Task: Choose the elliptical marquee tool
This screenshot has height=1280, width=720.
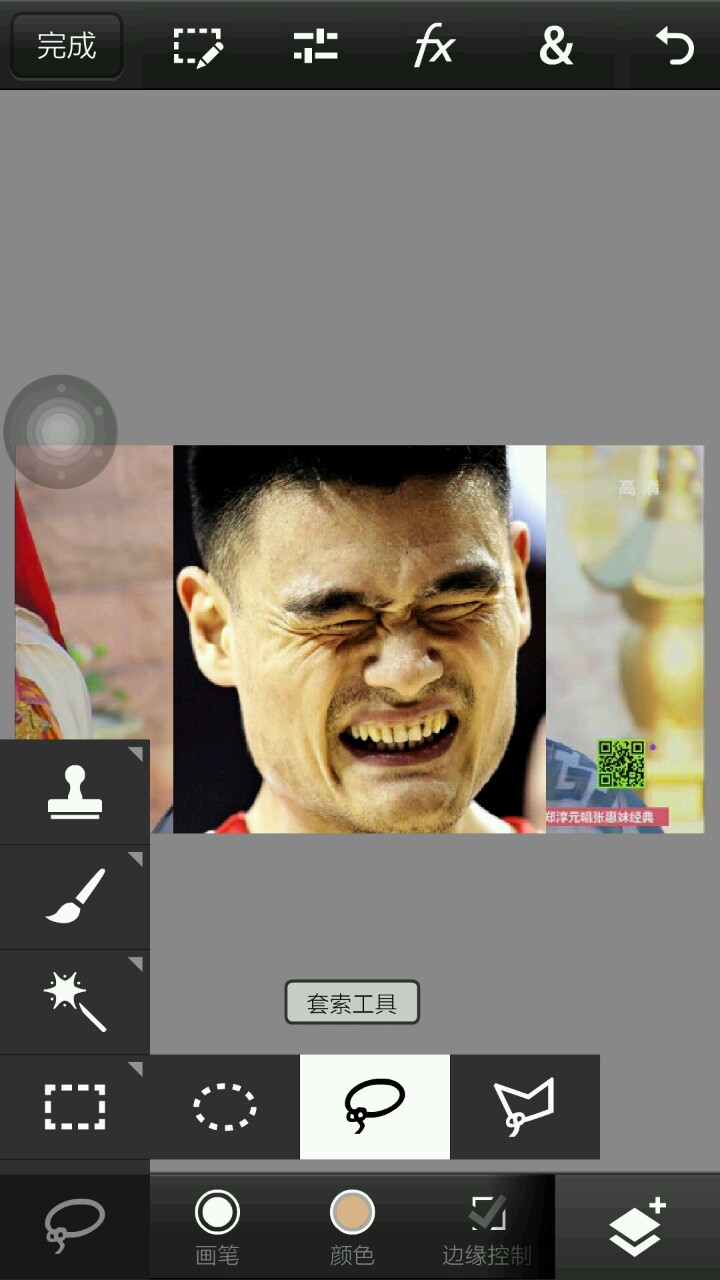Action: 225,1107
